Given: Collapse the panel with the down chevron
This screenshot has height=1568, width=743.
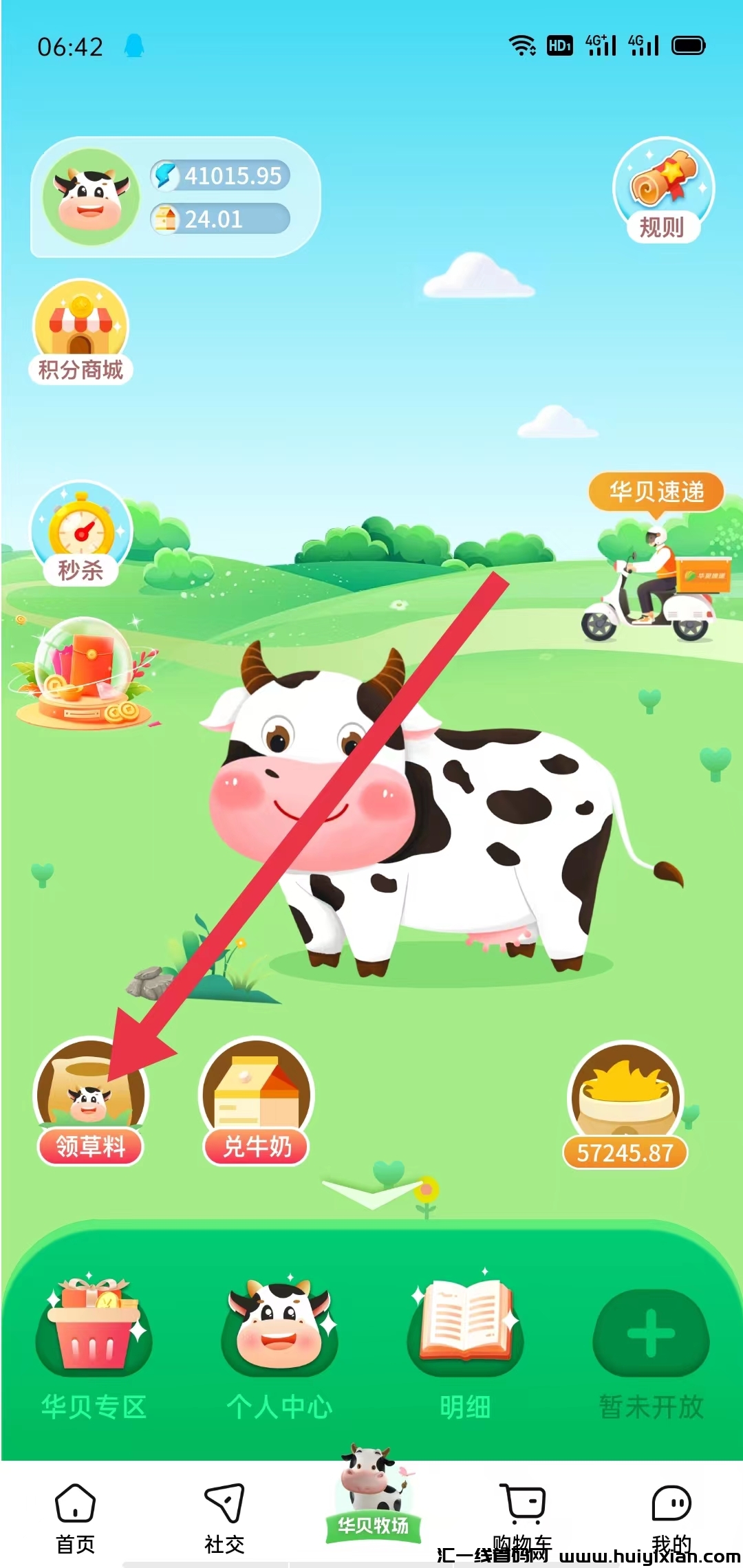Looking at the screenshot, I should coord(372,1192).
